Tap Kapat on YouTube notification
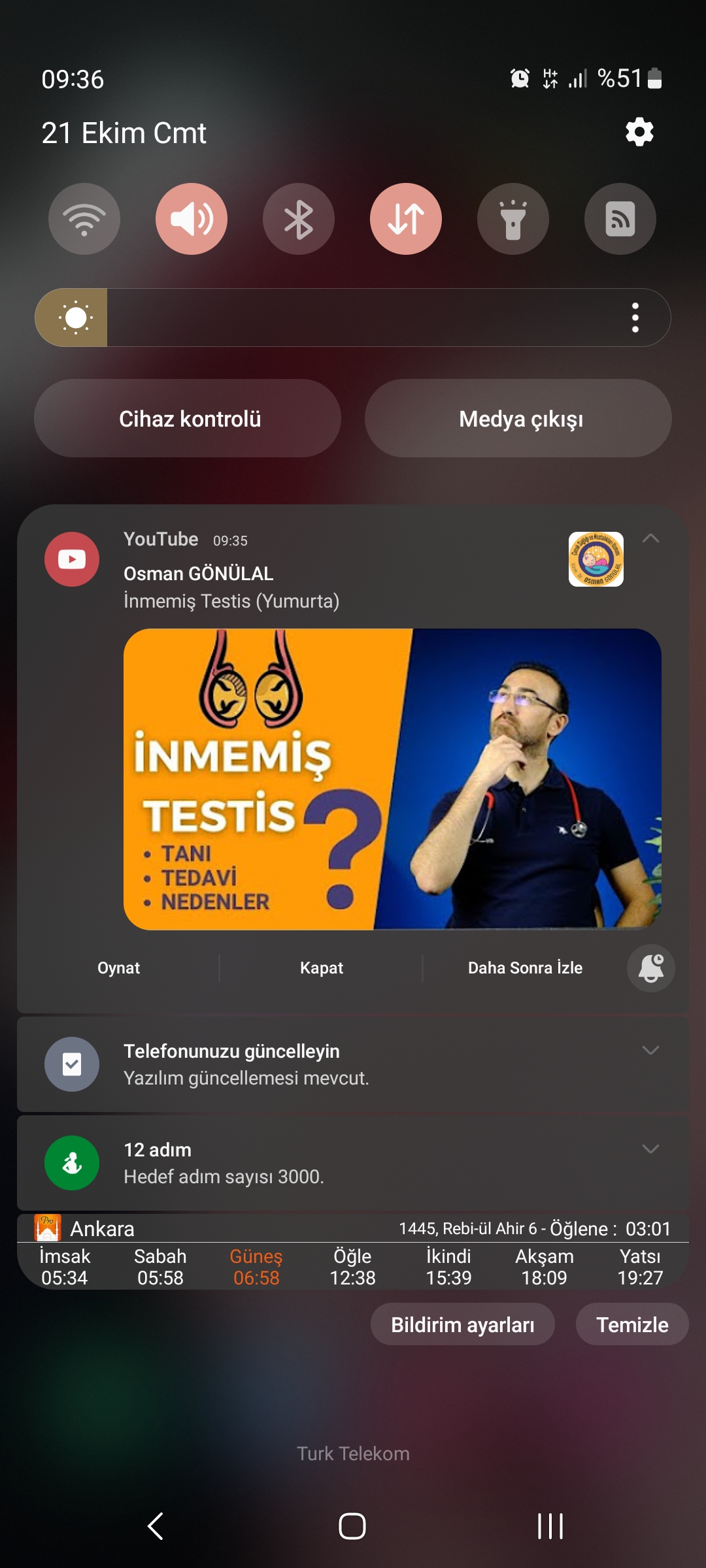706x1568 pixels. [321, 968]
